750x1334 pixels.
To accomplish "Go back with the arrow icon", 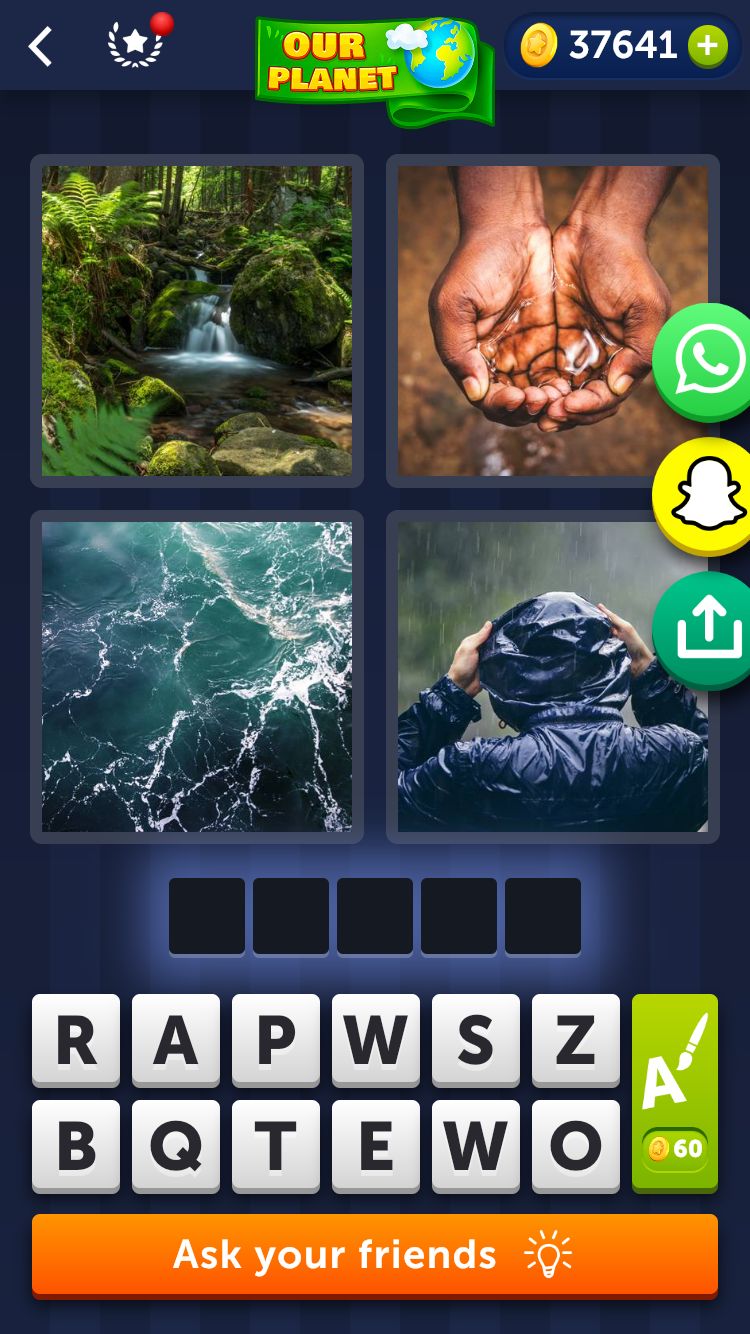I will pyautogui.click(x=40, y=46).
